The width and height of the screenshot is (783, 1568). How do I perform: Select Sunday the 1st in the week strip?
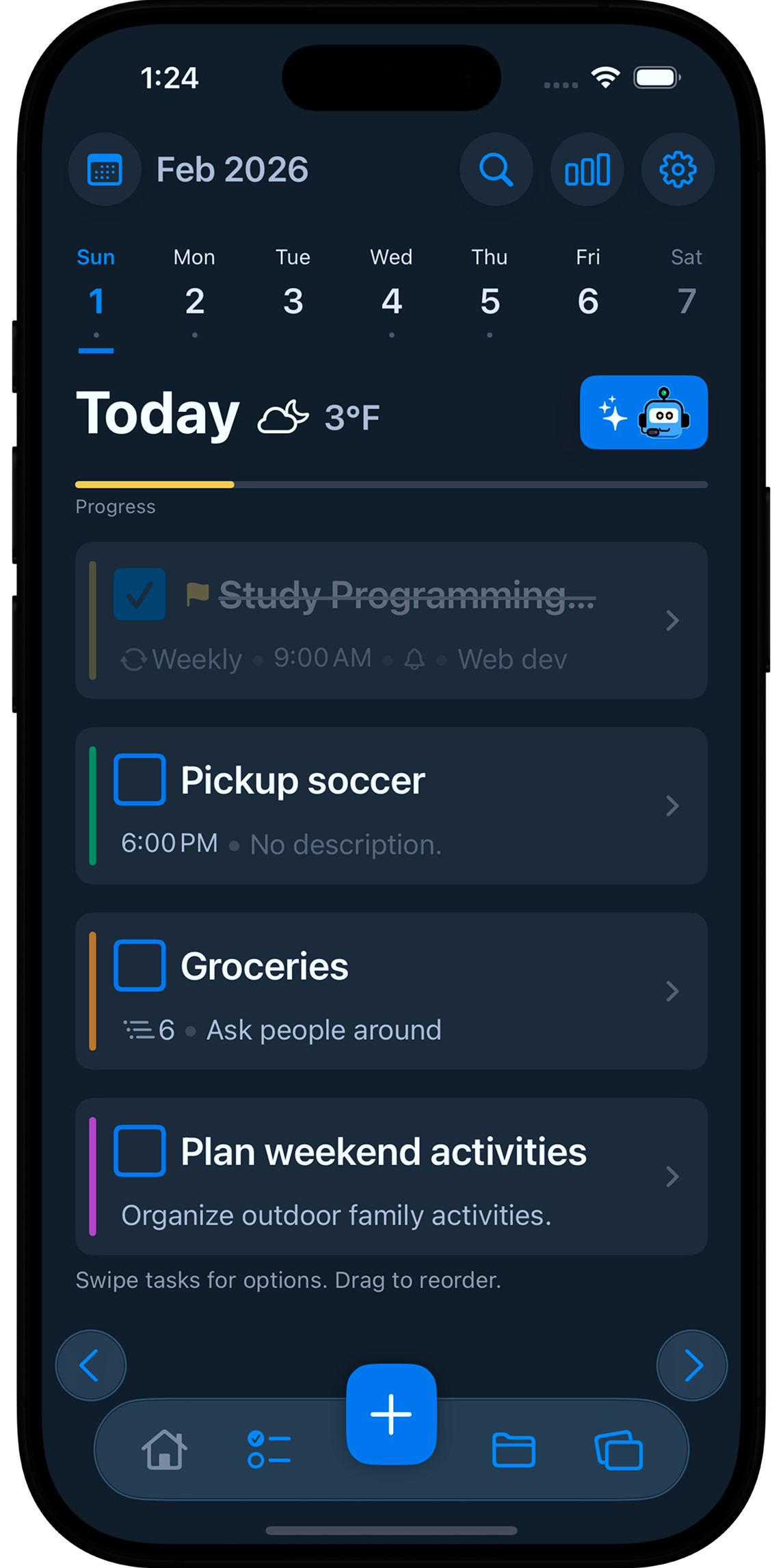[x=96, y=300]
